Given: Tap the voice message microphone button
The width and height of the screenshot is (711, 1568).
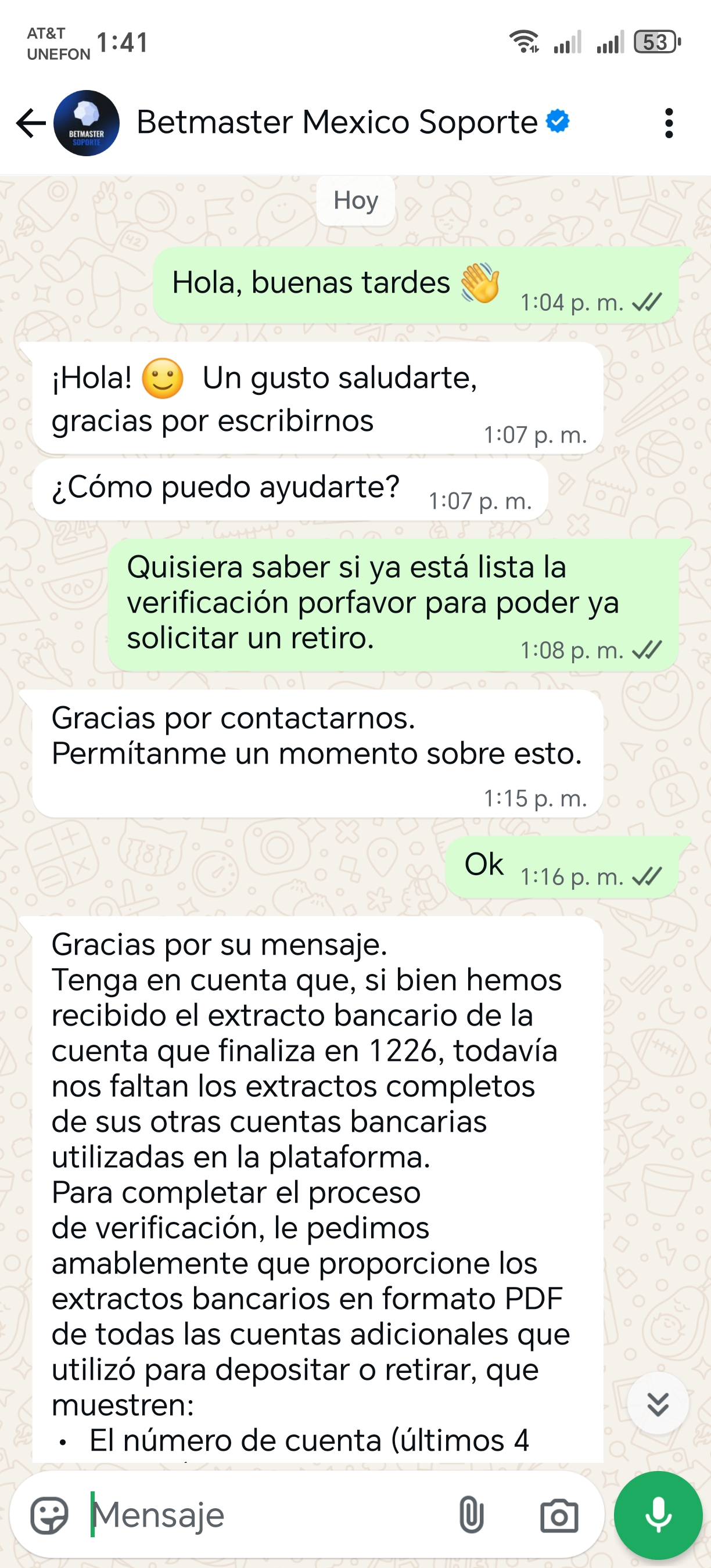Looking at the screenshot, I should [x=658, y=1515].
